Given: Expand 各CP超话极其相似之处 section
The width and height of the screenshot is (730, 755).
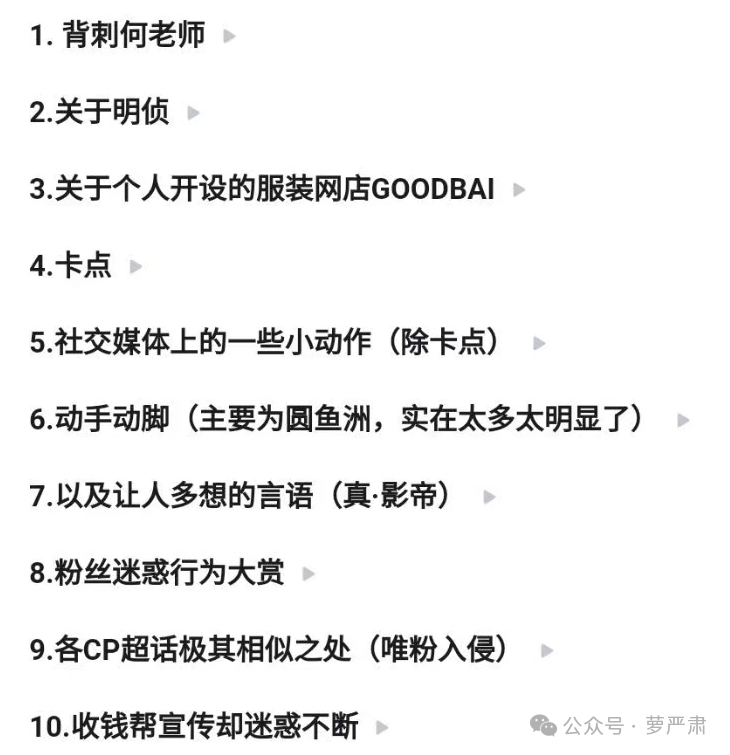Looking at the screenshot, I should [x=547, y=651].
